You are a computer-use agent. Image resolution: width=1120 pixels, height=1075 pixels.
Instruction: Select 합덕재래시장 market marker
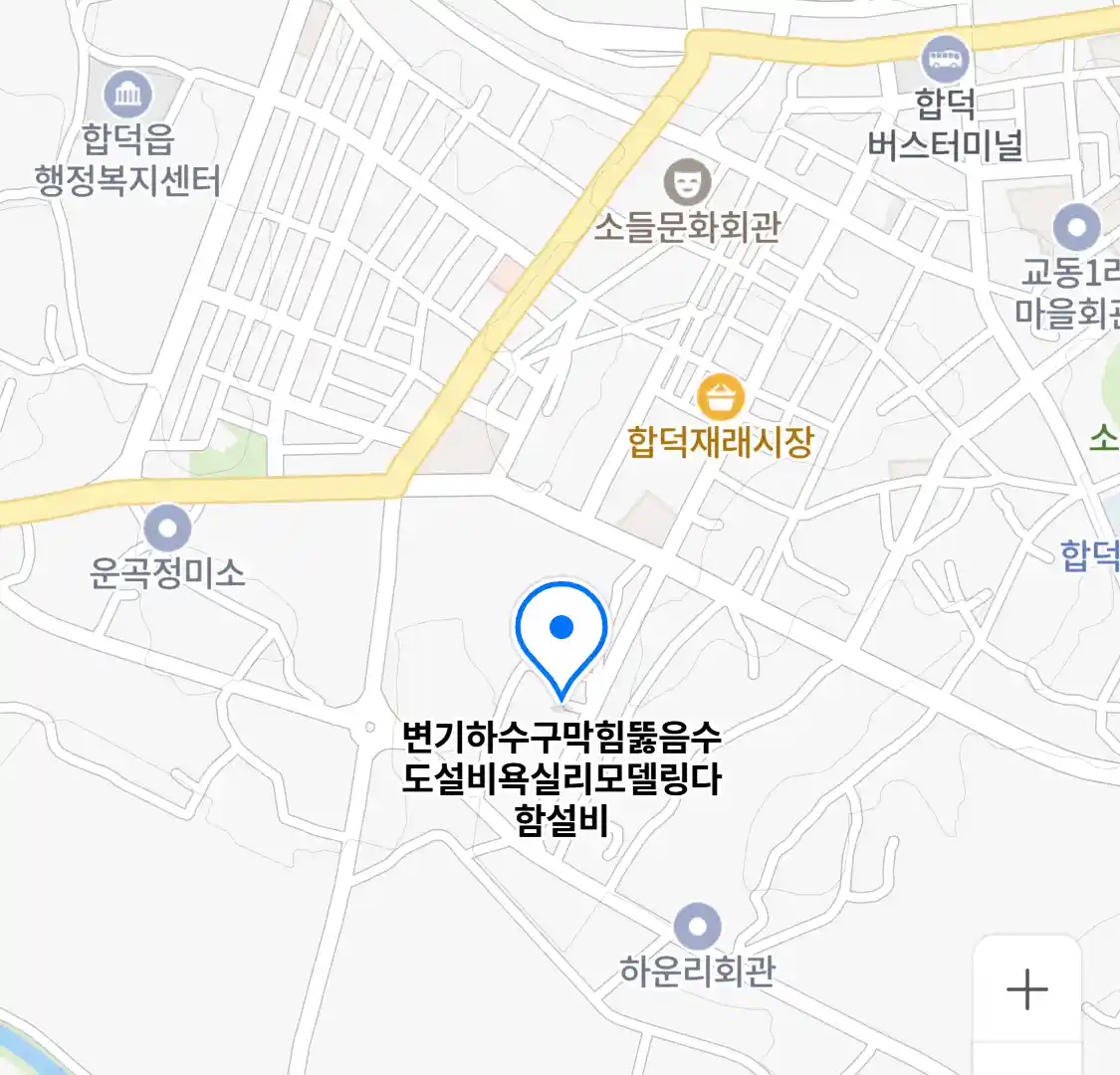pyautogui.click(x=721, y=397)
